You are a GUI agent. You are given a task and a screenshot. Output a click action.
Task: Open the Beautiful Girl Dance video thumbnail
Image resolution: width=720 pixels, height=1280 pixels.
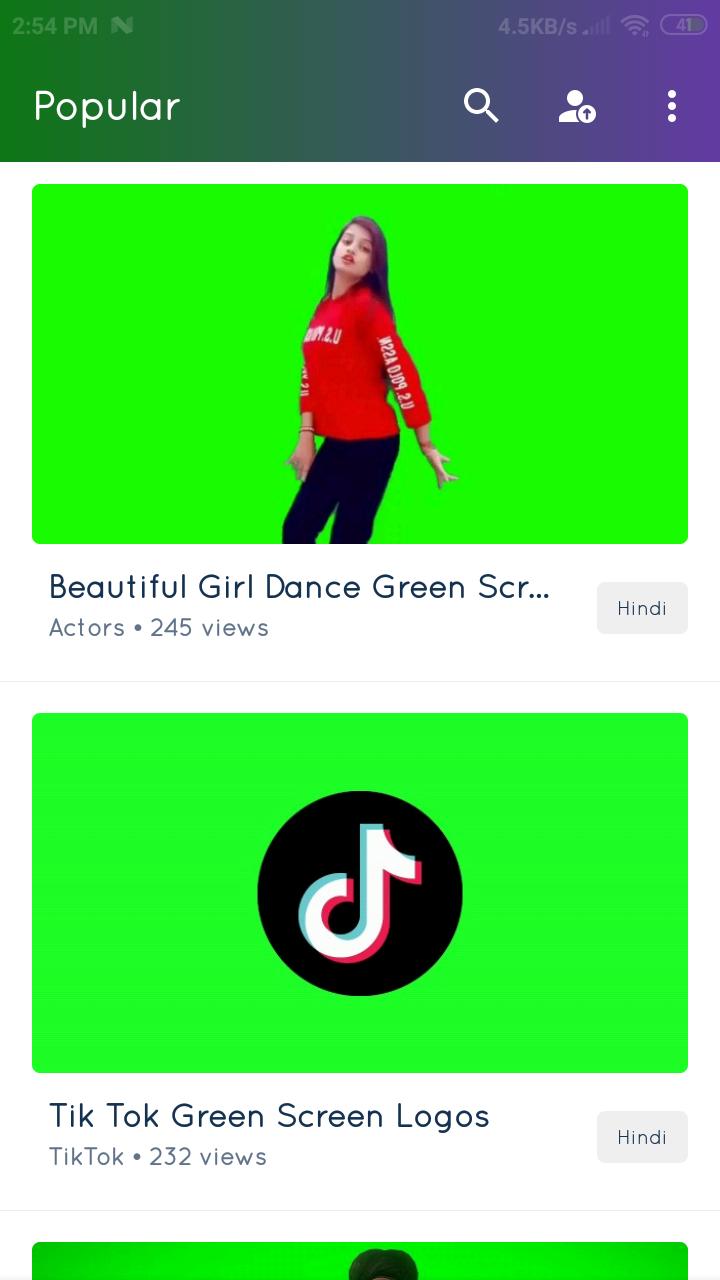pyautogui.click(x=360, y=364)
